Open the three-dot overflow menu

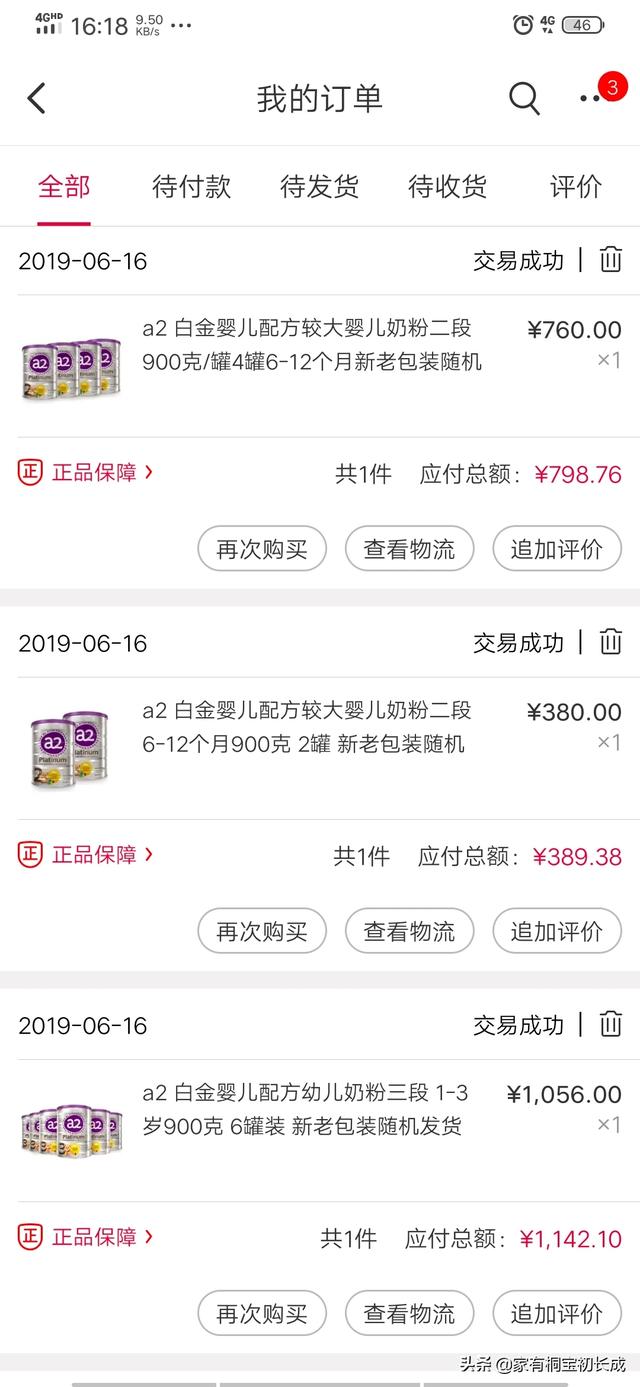pos(591,98)
